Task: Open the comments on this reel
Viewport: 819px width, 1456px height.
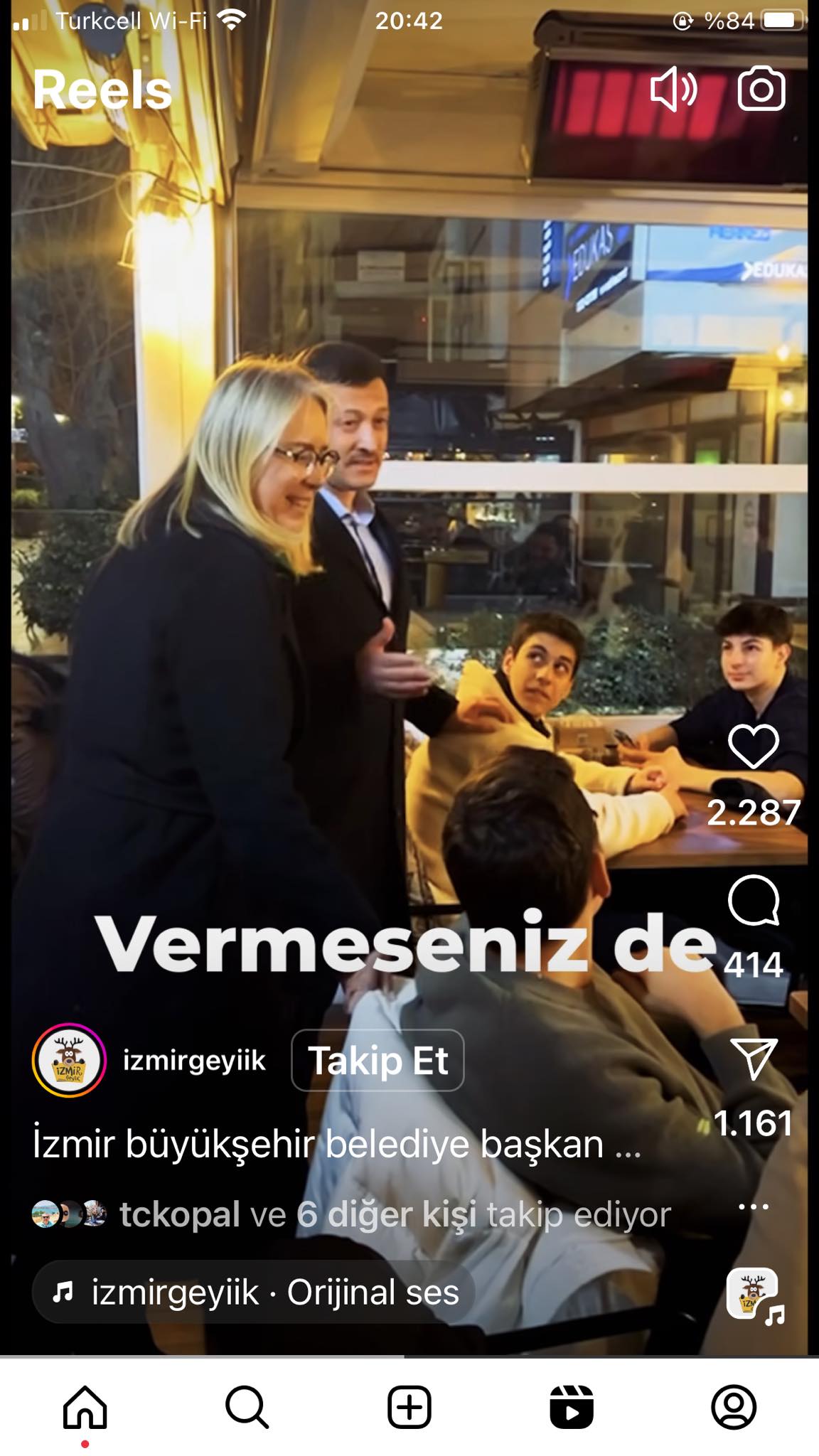Action: pos(754,901)
